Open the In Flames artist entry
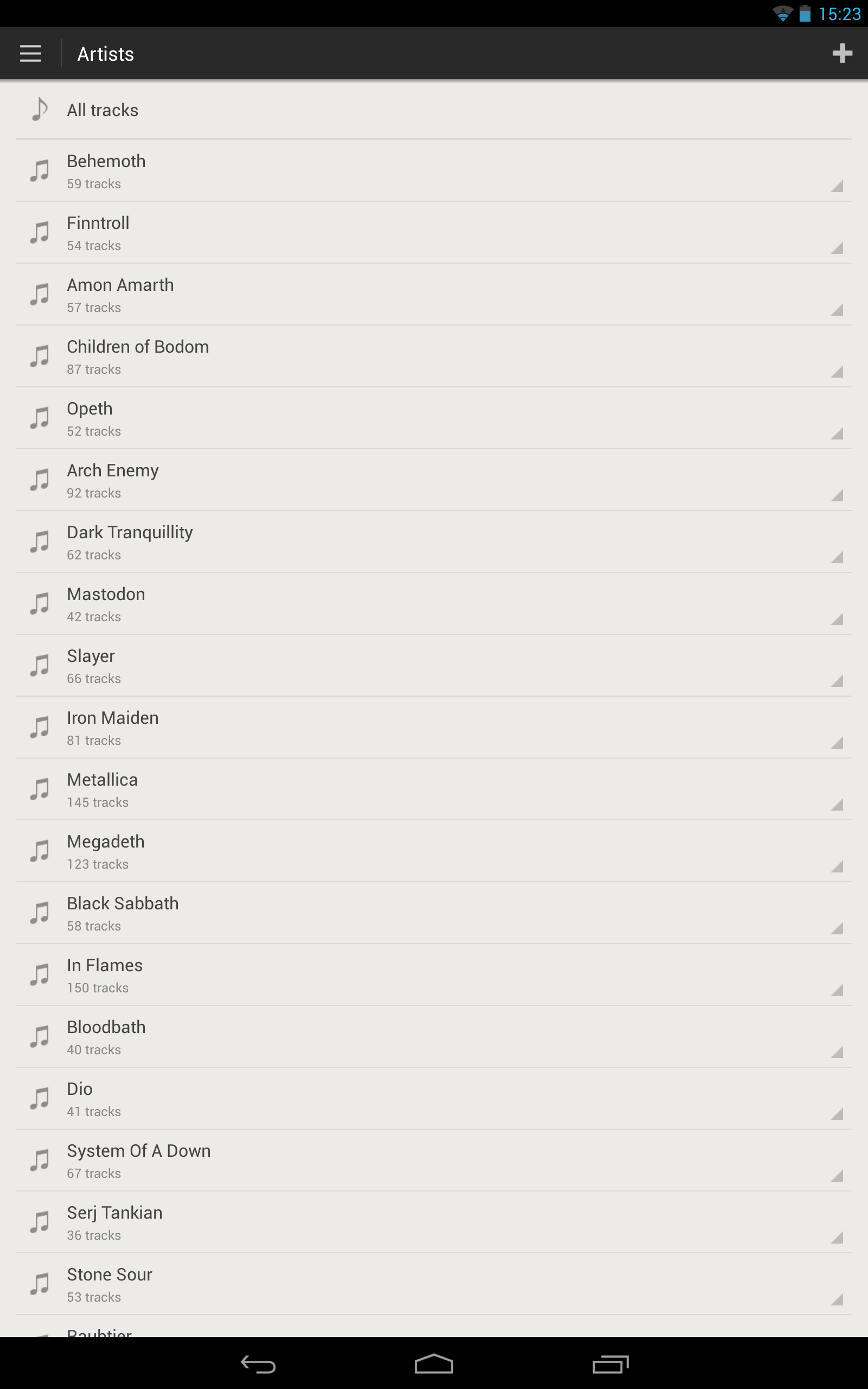Image resolution: width=868 pixels, height=1389 pixels. [x=433, y=975]
